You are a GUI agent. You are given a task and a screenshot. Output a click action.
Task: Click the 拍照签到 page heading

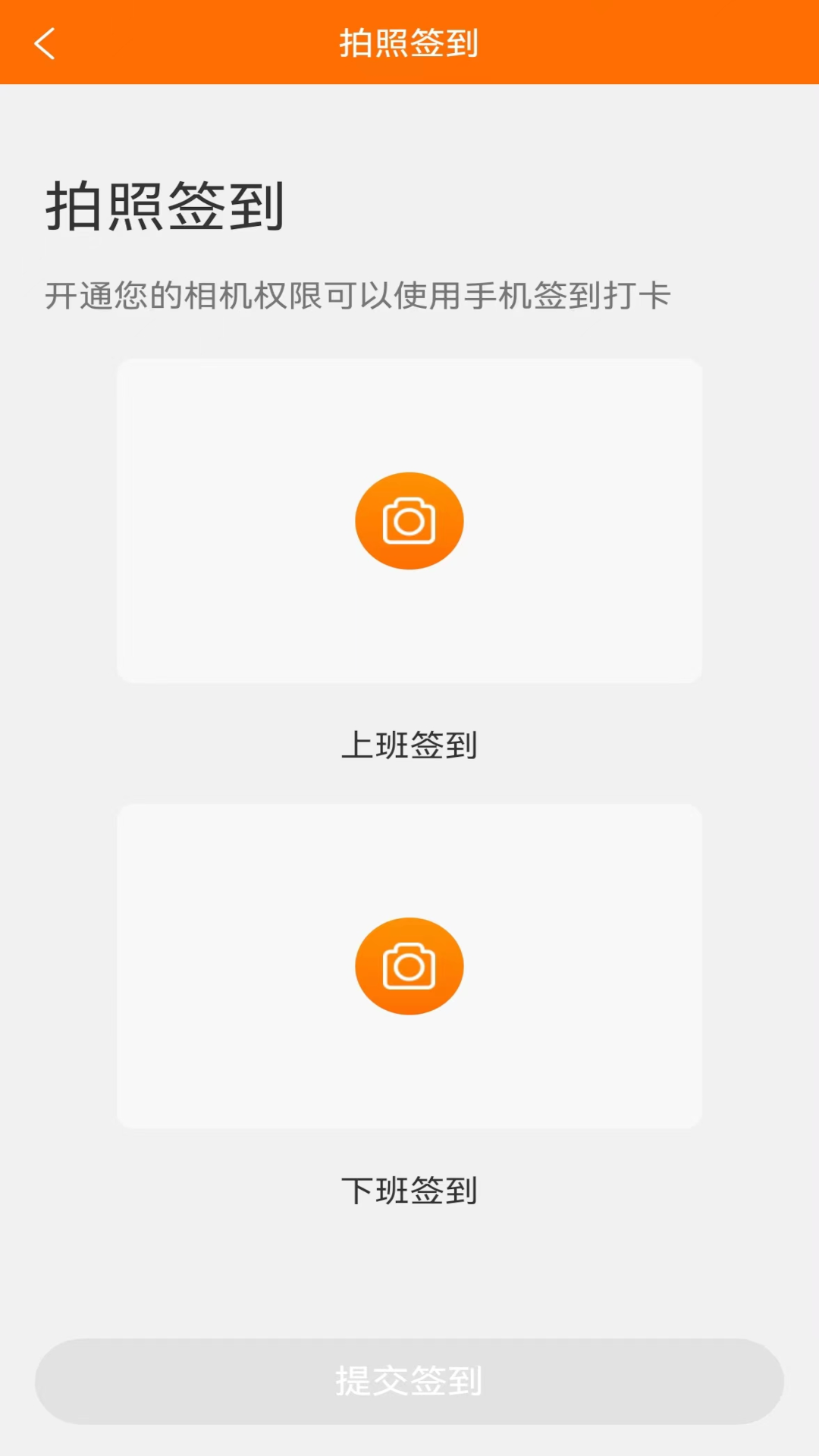pyautogui.click(x=164, y=206)
